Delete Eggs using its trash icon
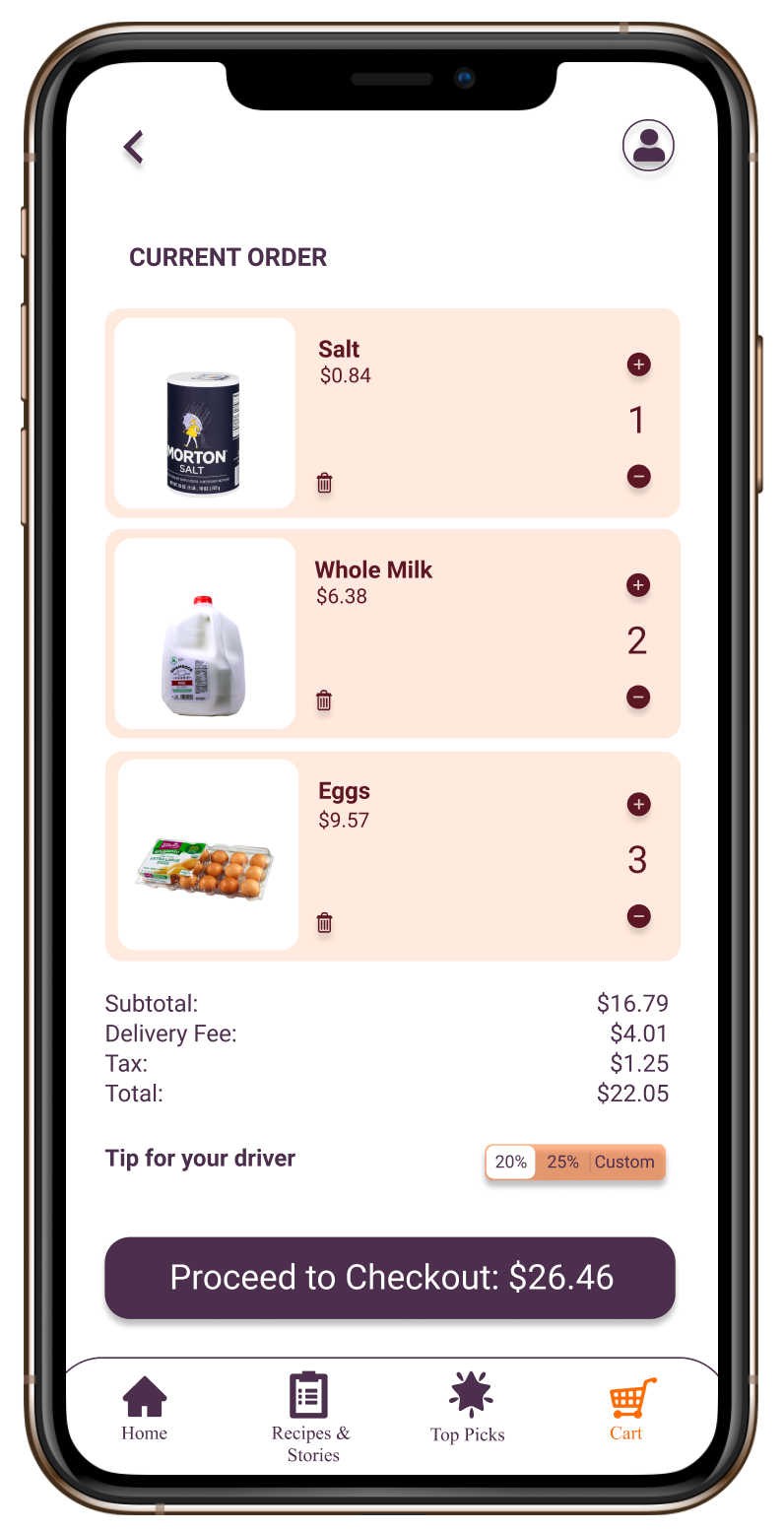Image resolution: width=784 pixels, height=1531 pixels. pos(324,923)
